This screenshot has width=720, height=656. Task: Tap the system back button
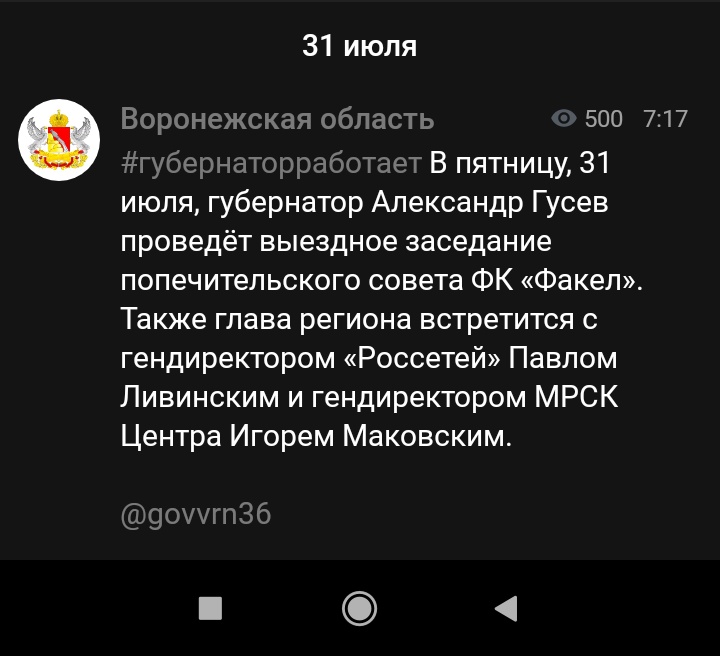tap(507, 607)
